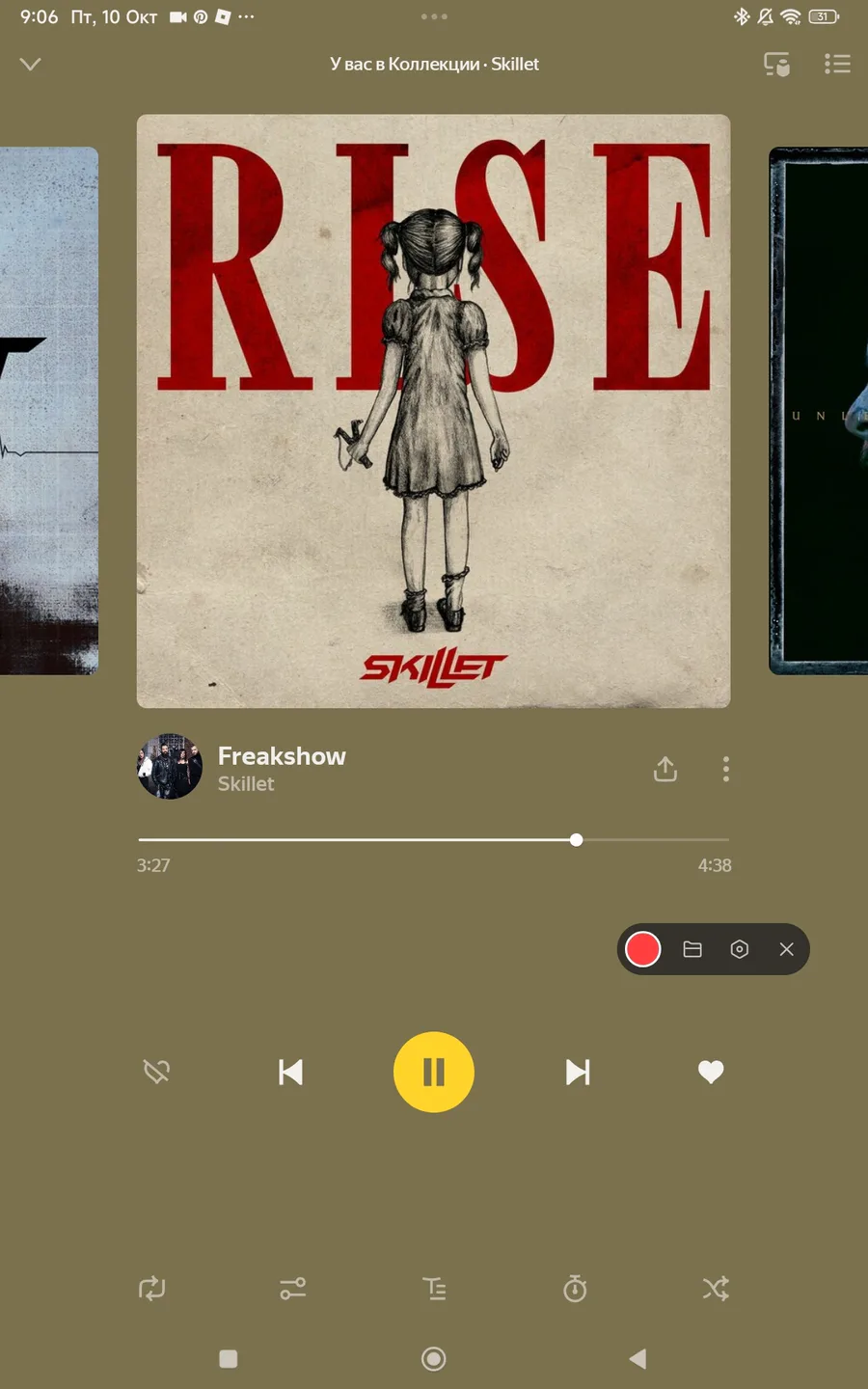Image resolution: width=868 pixels, height=1389 pixels.
Task: Open the sleep timer
Action: pyautogui.click(x=575, y=1289)
